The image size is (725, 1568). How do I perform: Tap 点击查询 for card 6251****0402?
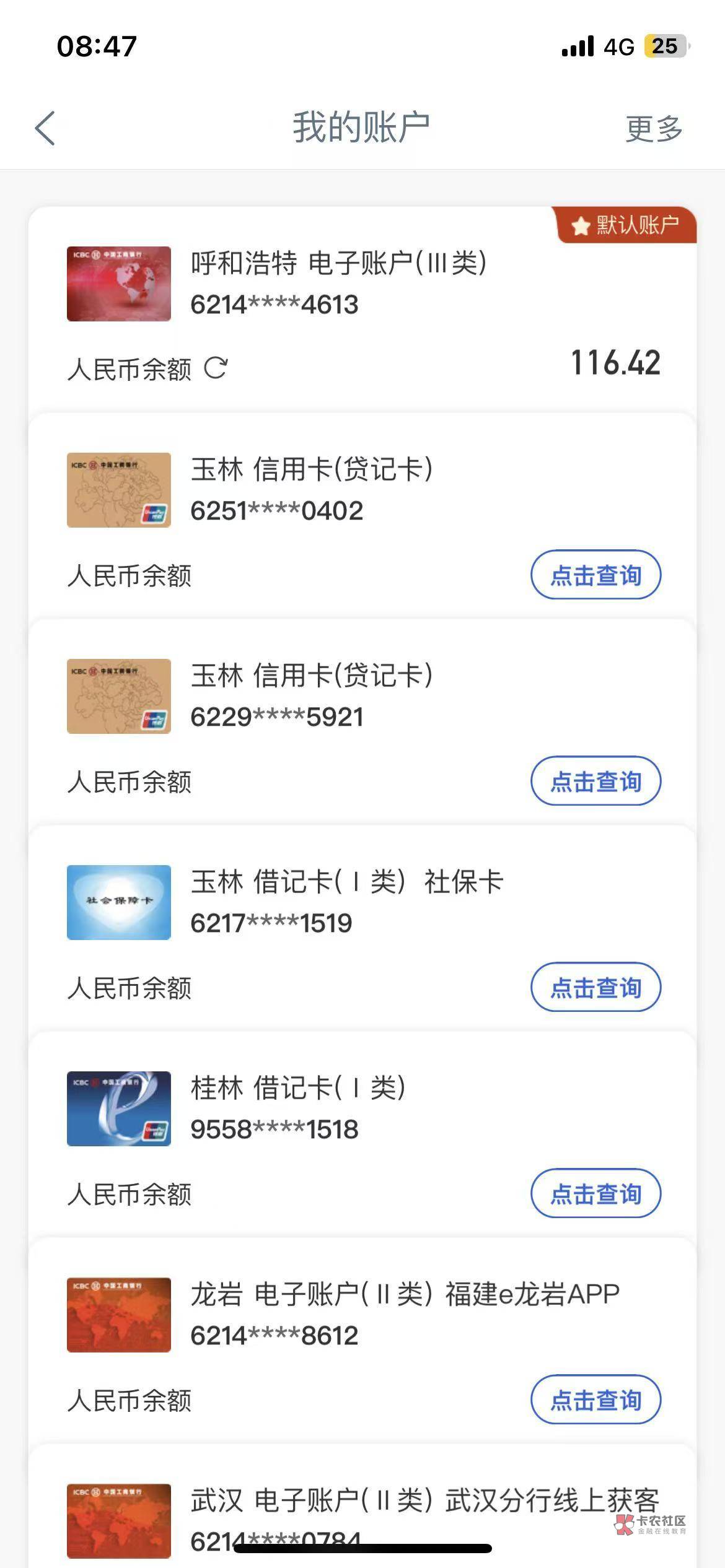click(595, 575)
